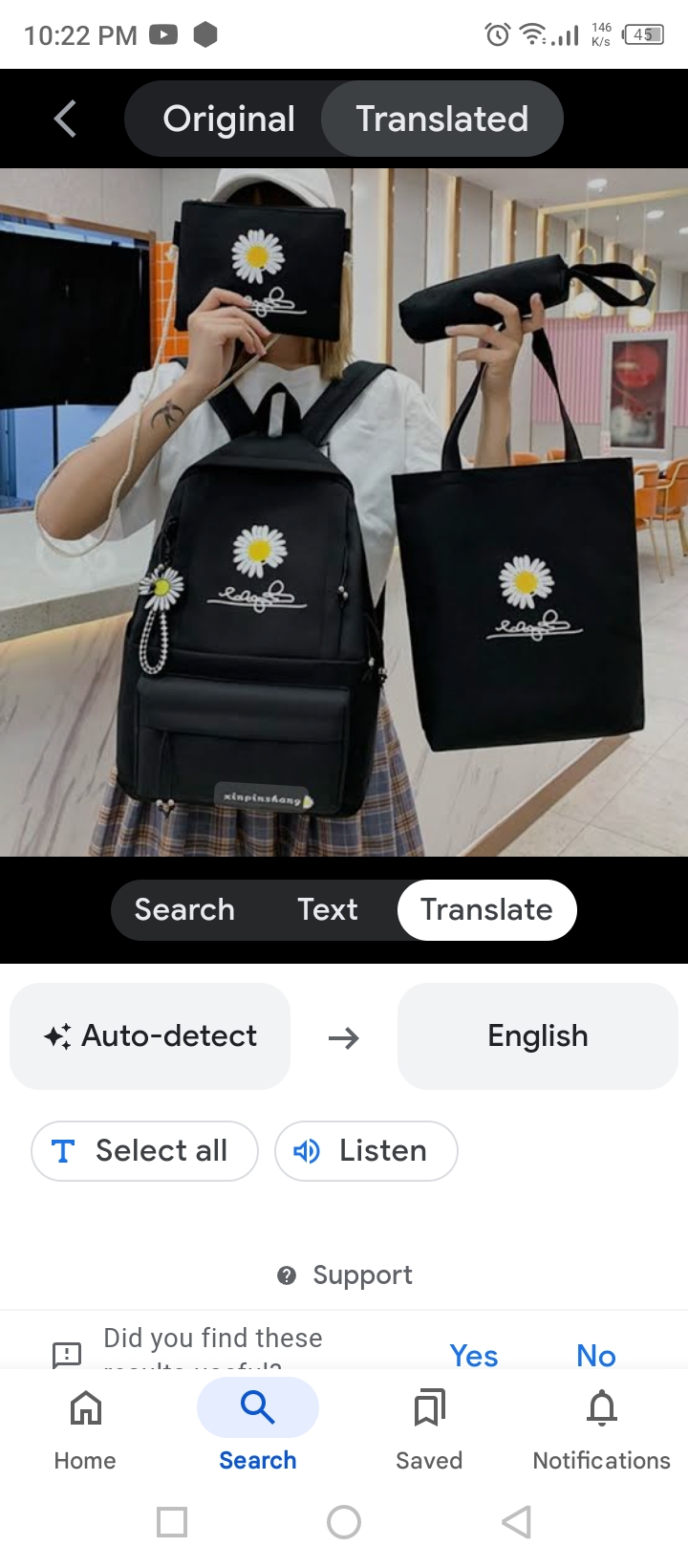Select the Translate mode

[x=486, y=909]
